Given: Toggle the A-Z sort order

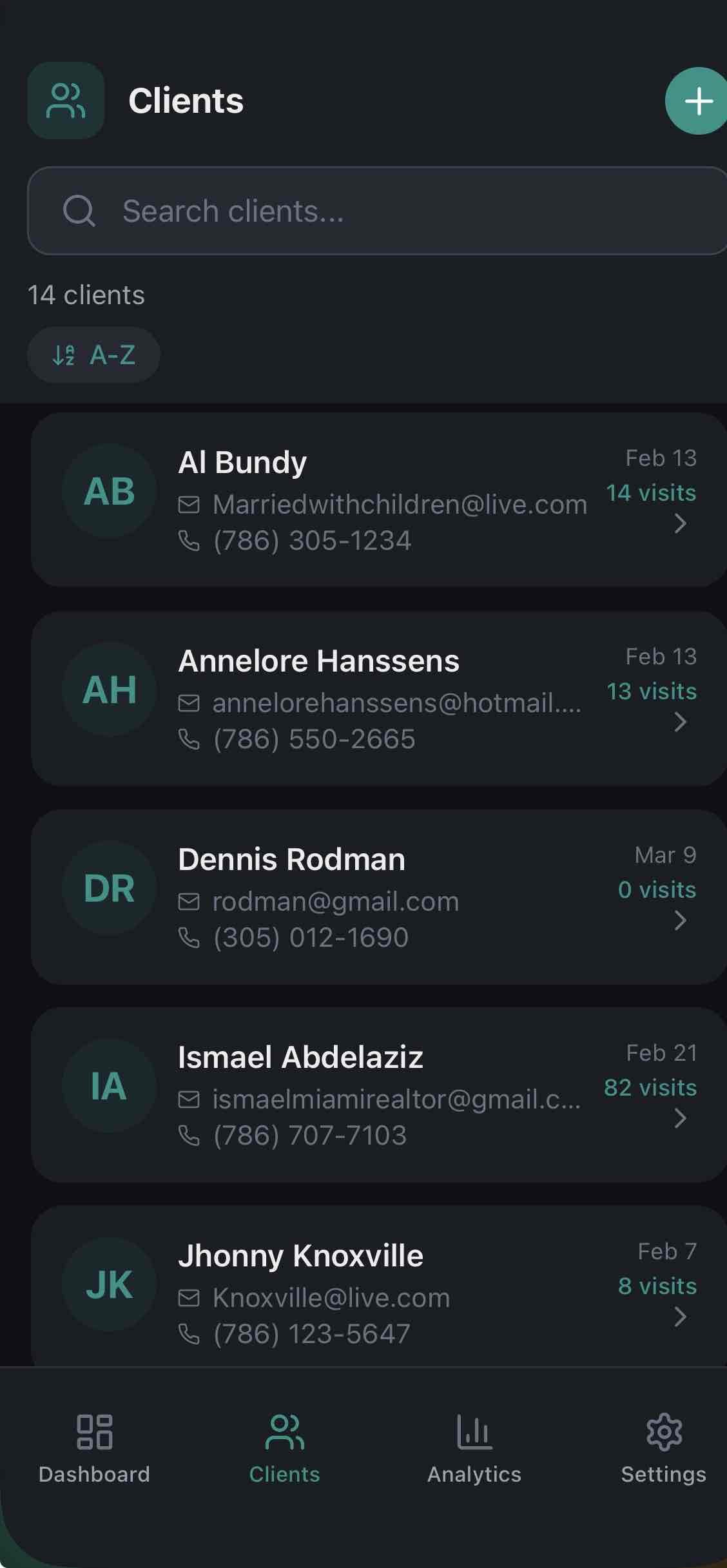Looking at the screenshot, I should tap(93, 354).
